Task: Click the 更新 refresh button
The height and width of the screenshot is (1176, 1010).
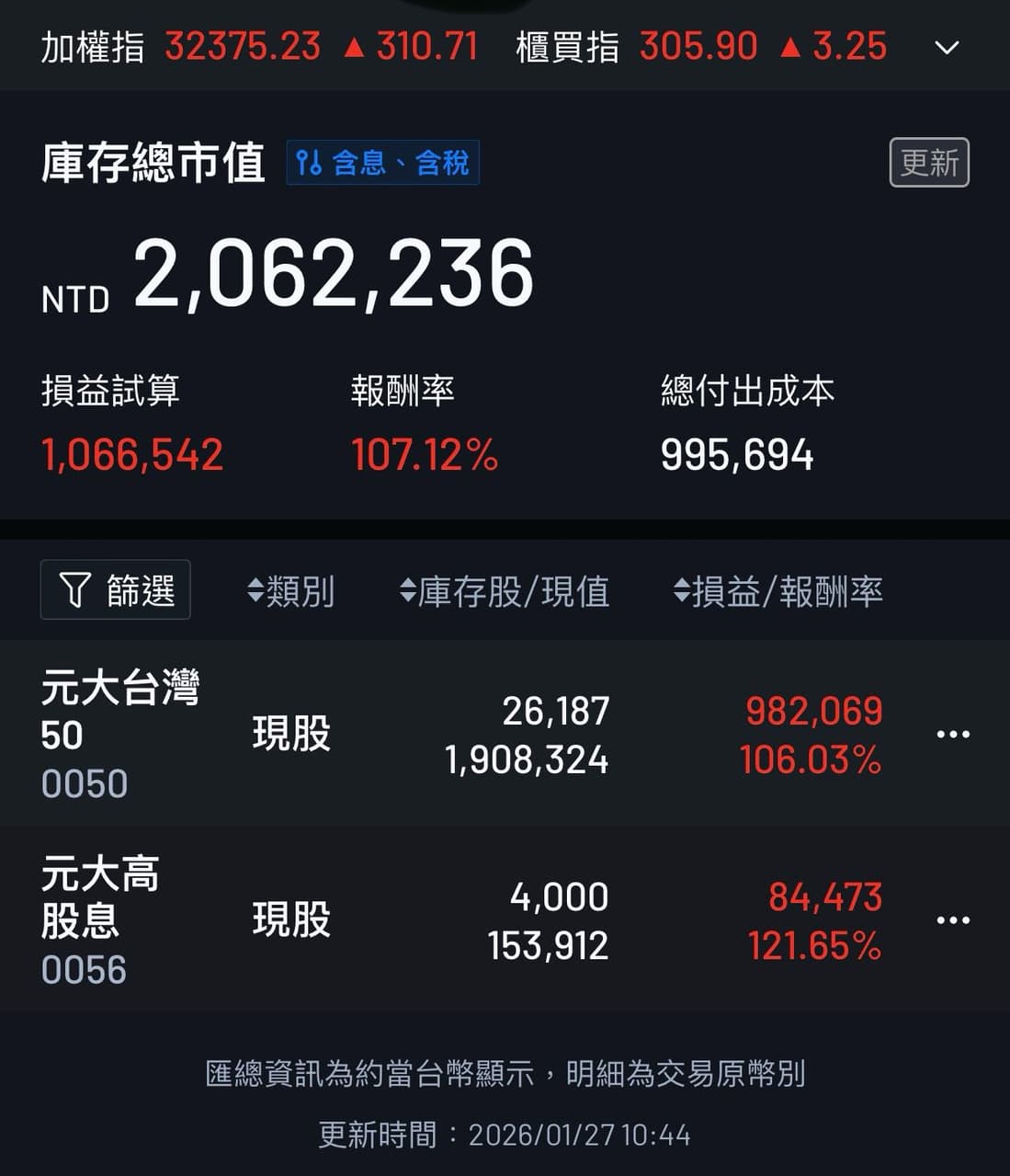Action: [928, 162]
